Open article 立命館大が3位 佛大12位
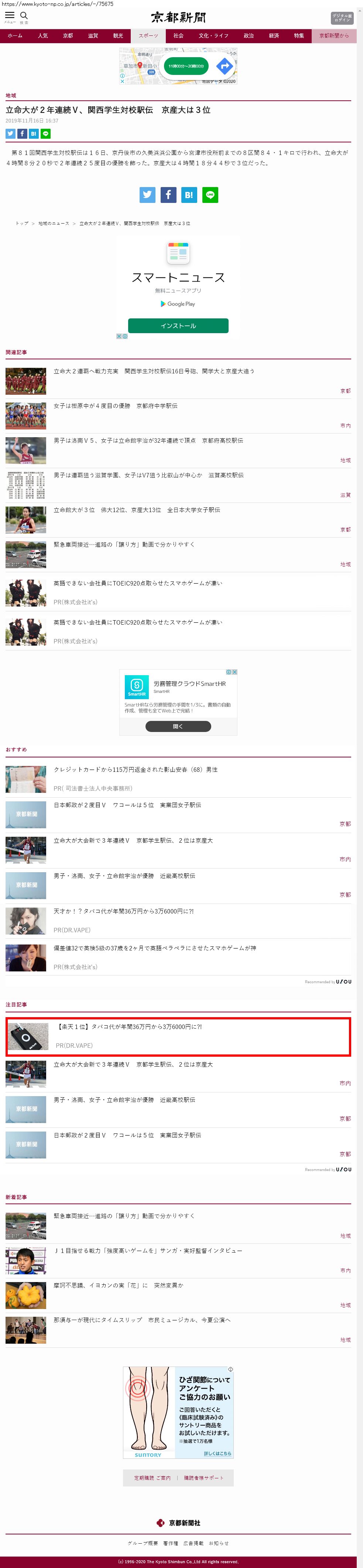The width and height of the screenshot is (363, 1568). click(x=136, y=510)
